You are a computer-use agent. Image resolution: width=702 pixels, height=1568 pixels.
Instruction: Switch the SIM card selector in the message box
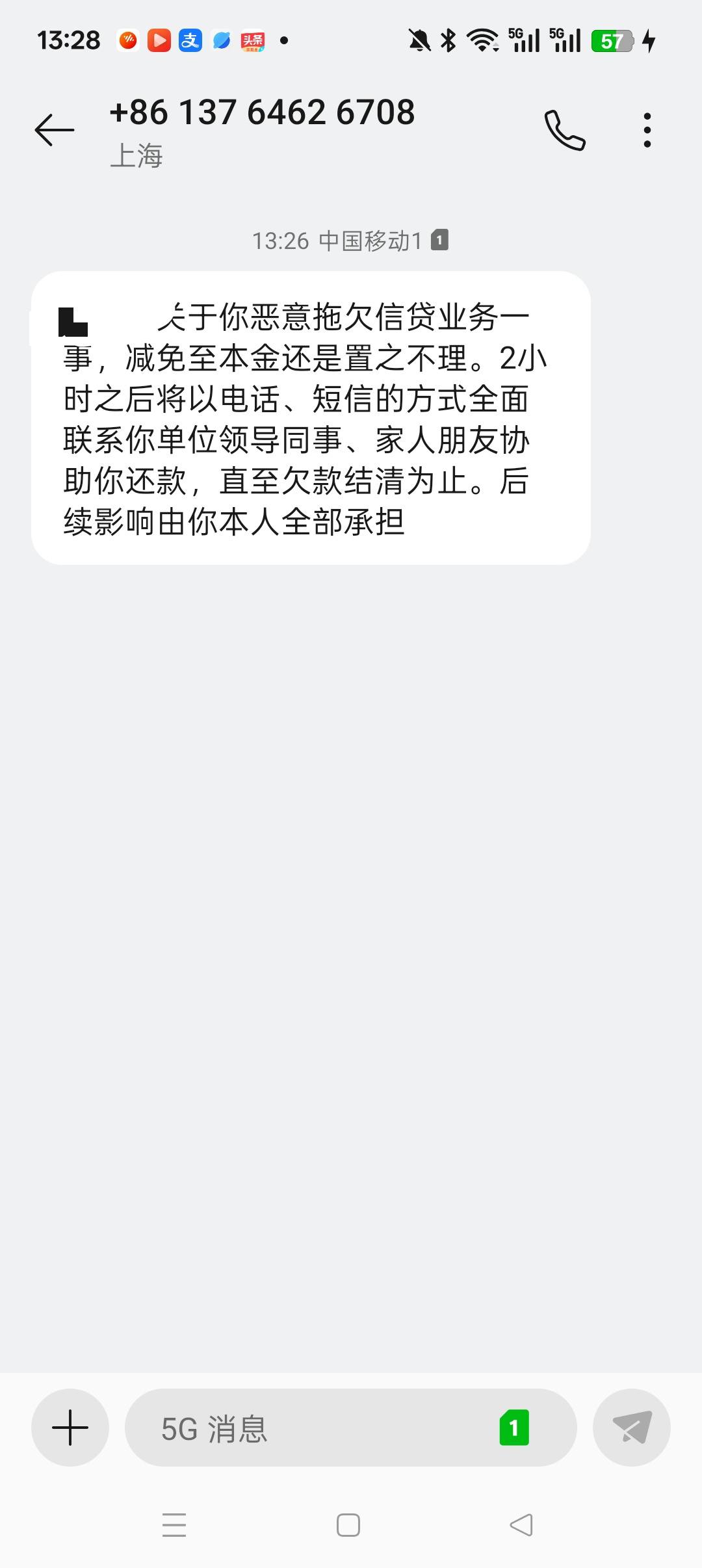pos(514,1428)
